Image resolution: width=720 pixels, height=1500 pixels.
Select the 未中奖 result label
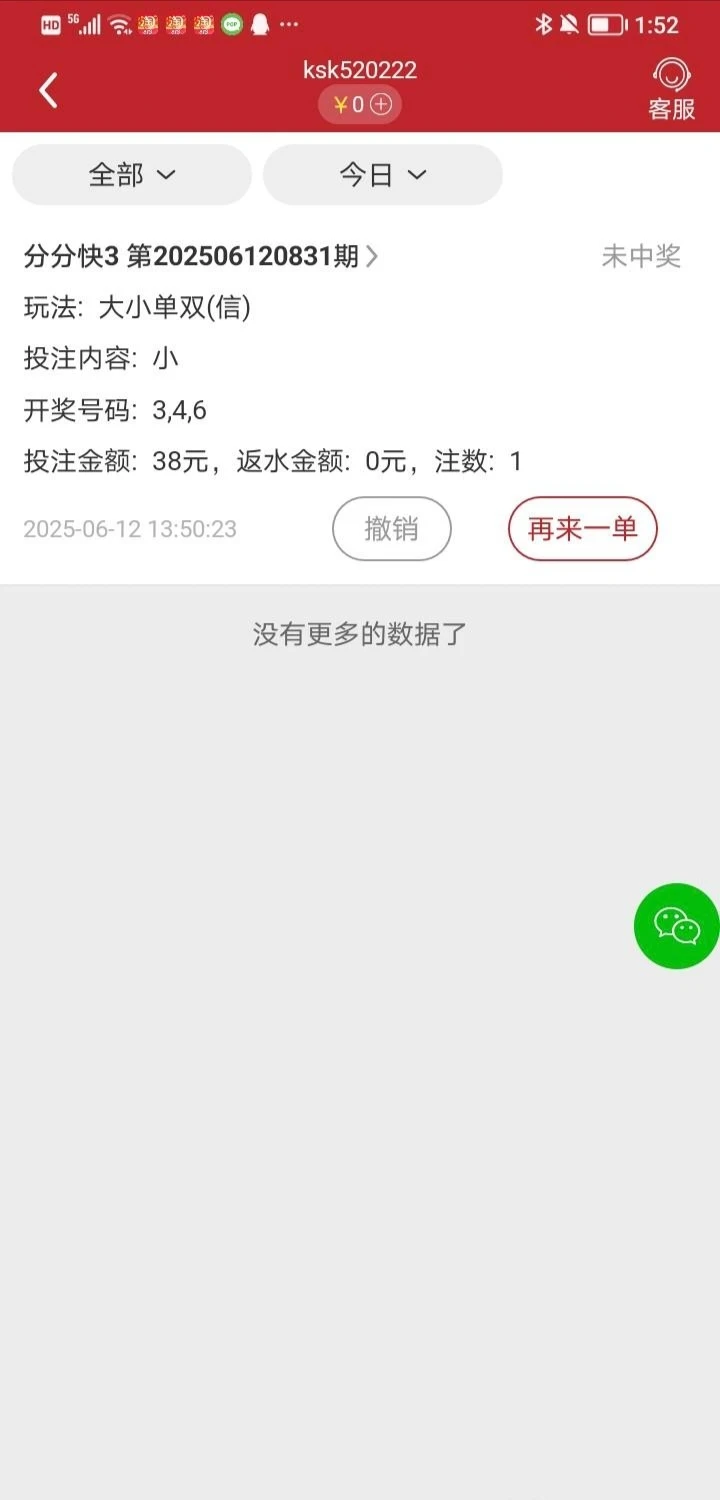tap(641, 256)
